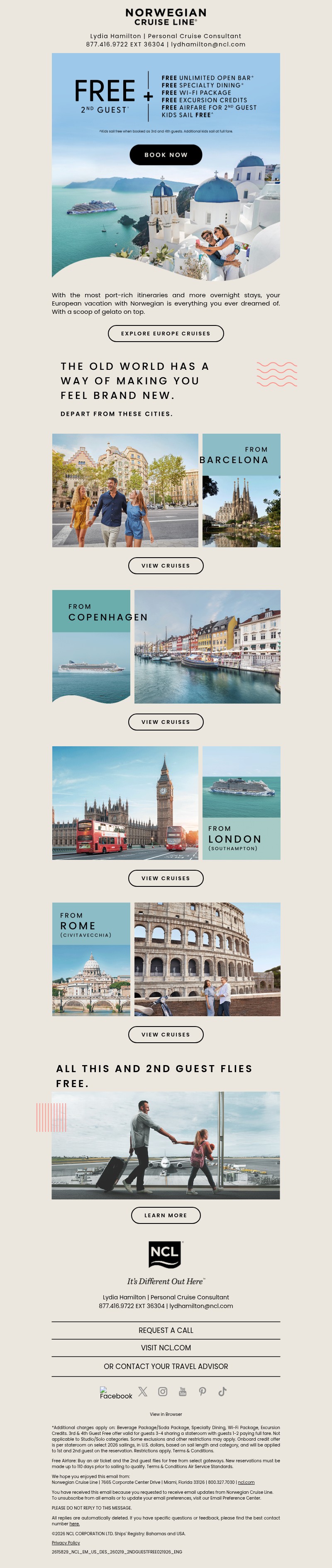View cruises from London (Southampton)
Image resolution: width=332 pixels, height=1568 pixels.
pos(166,879)
